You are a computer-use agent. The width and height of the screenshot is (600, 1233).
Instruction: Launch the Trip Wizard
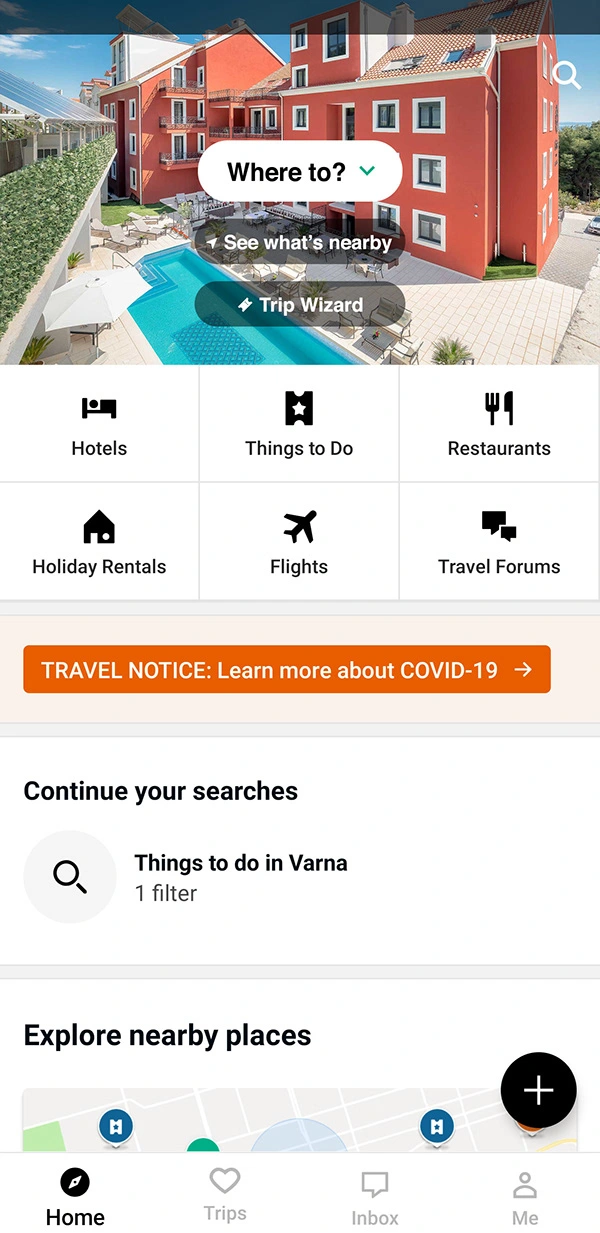(300, 305)
